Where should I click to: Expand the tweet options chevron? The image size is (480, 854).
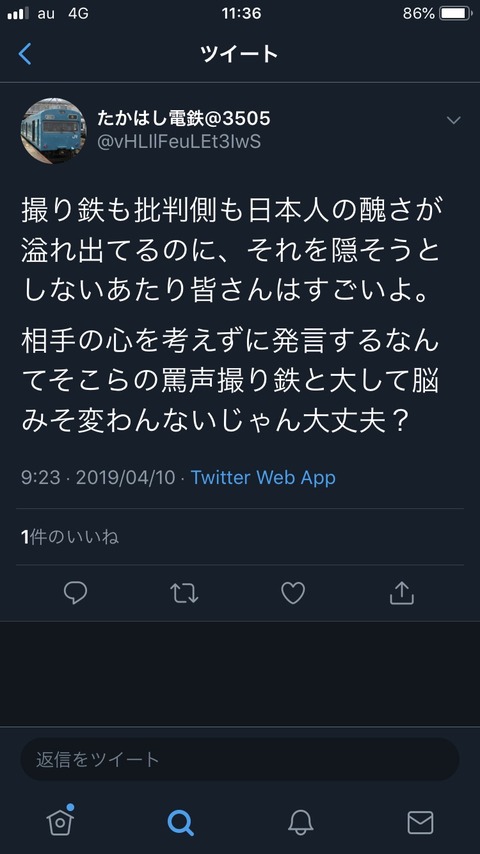coord(453,120)
